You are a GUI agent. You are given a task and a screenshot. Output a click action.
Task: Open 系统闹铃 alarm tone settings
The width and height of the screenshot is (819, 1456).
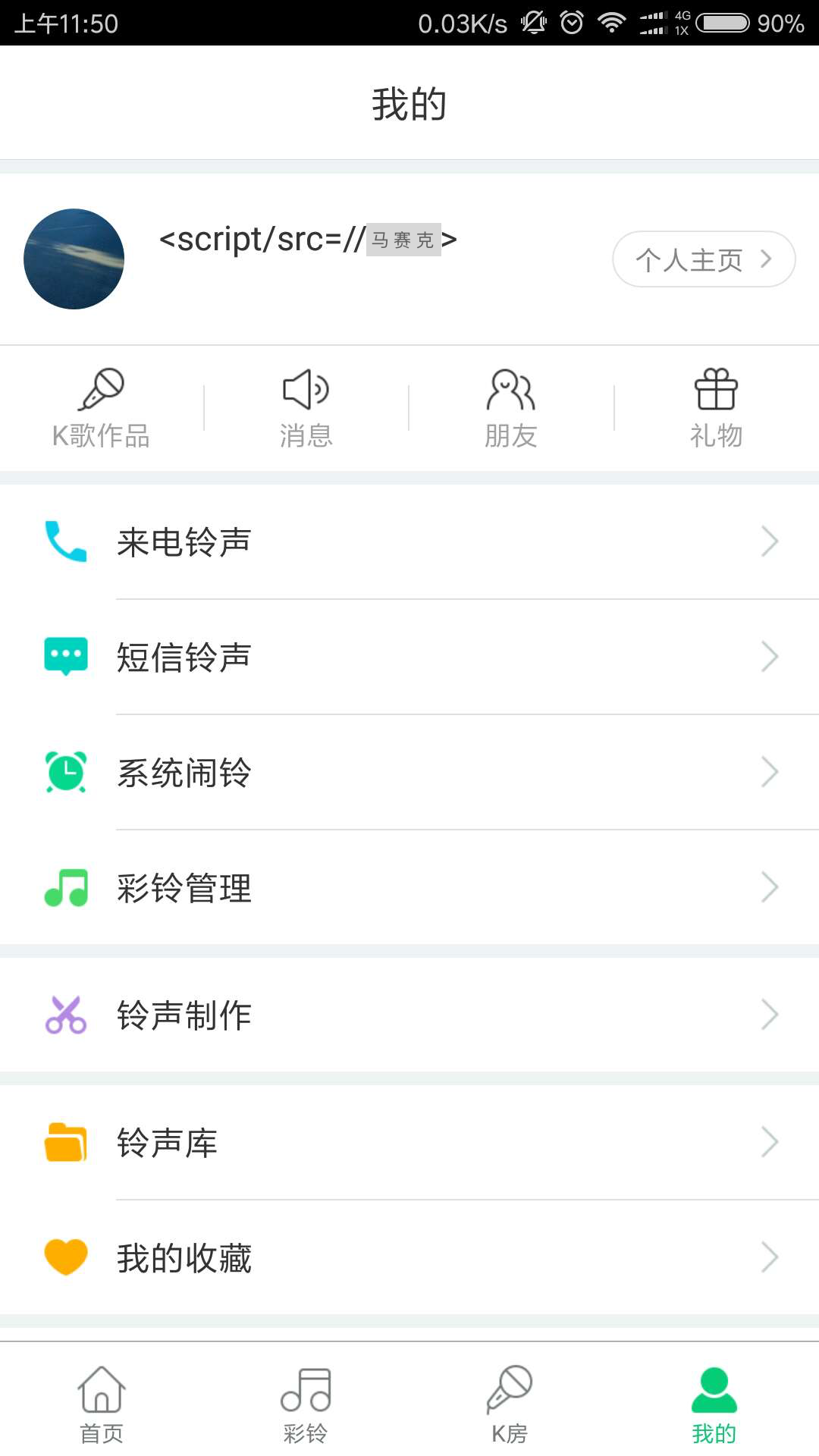pos(409,772)
